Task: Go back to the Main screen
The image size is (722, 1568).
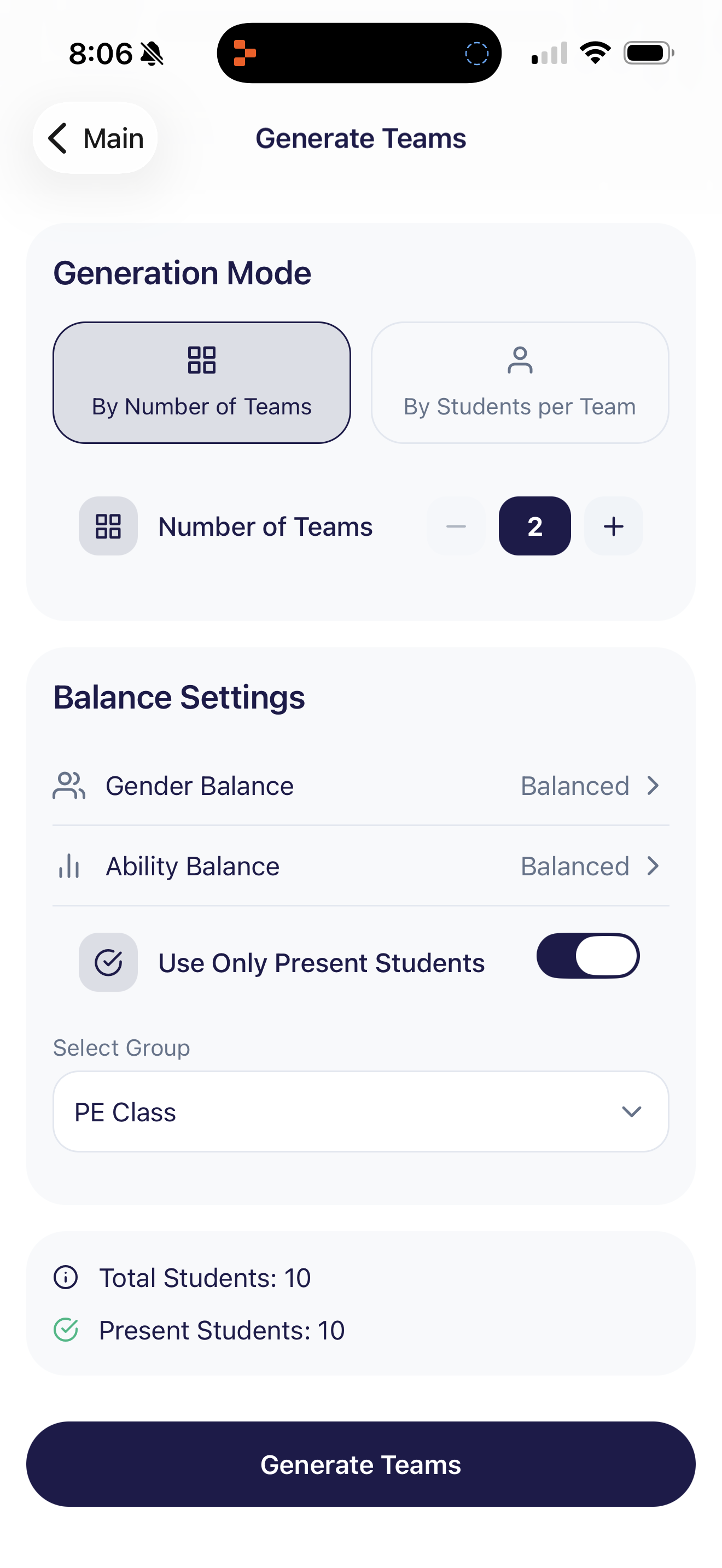Action: click(95, 138)
